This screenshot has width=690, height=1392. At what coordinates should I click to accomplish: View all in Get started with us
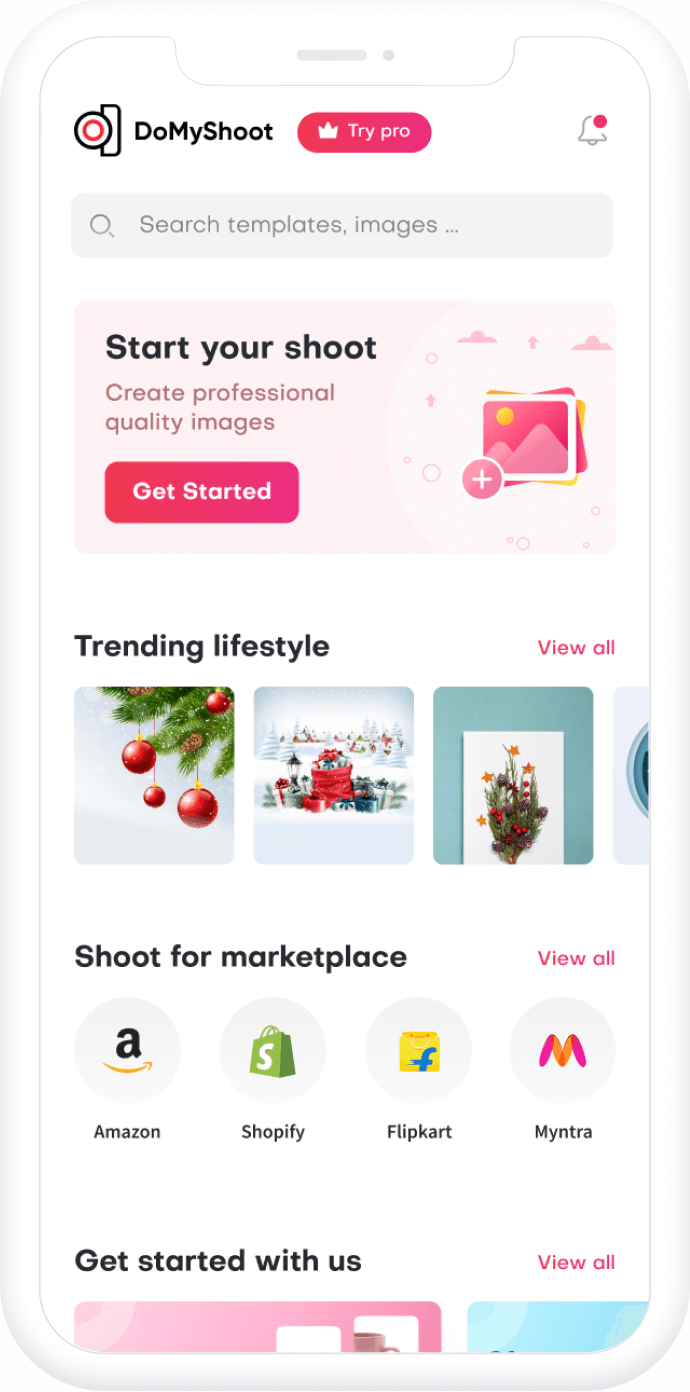pyautogui.click(x=576, y=1262)
